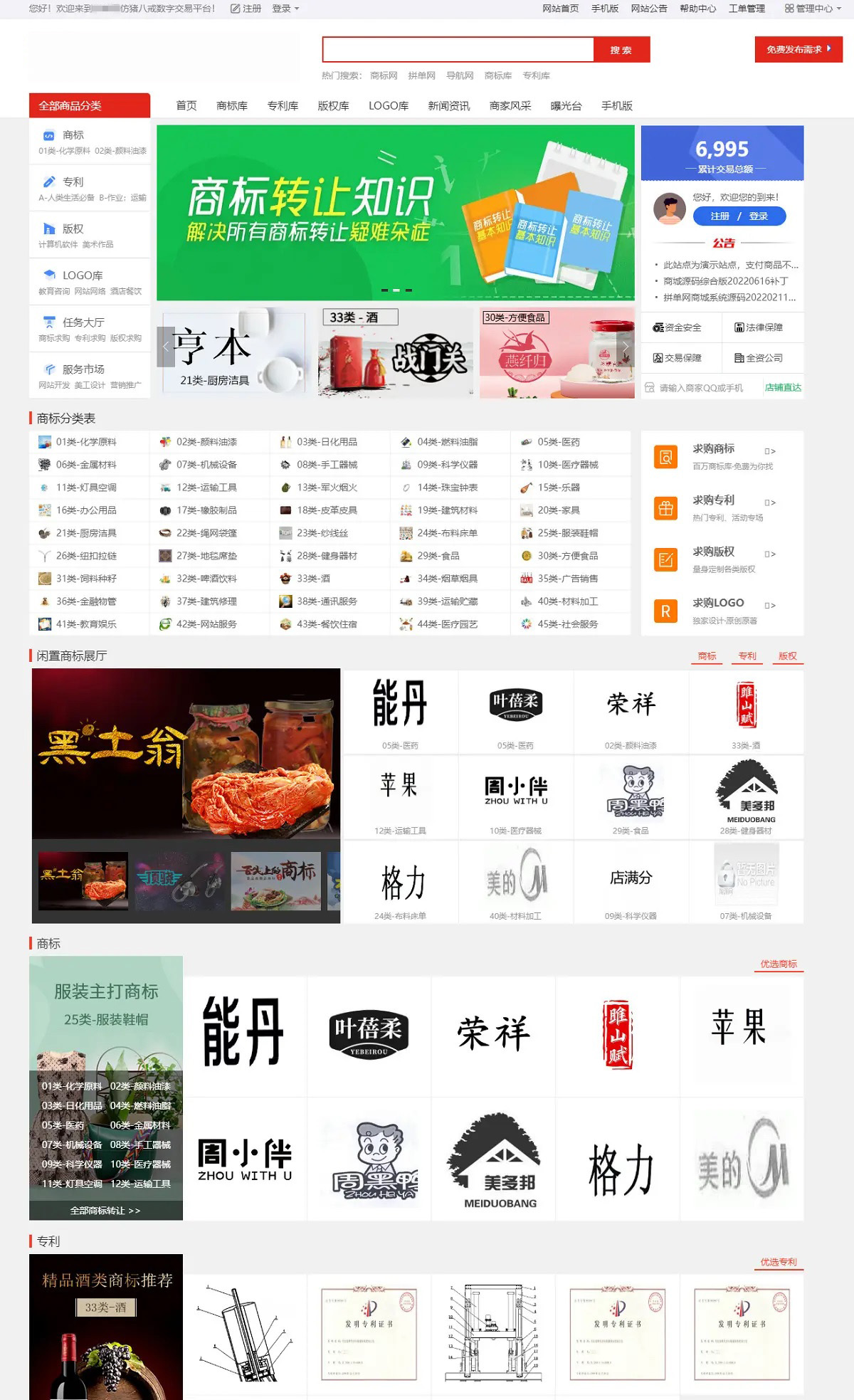Open the 能丹 trademark under 05类-医药
Viewport: 854px width, 1400px height.
(400, 711)
